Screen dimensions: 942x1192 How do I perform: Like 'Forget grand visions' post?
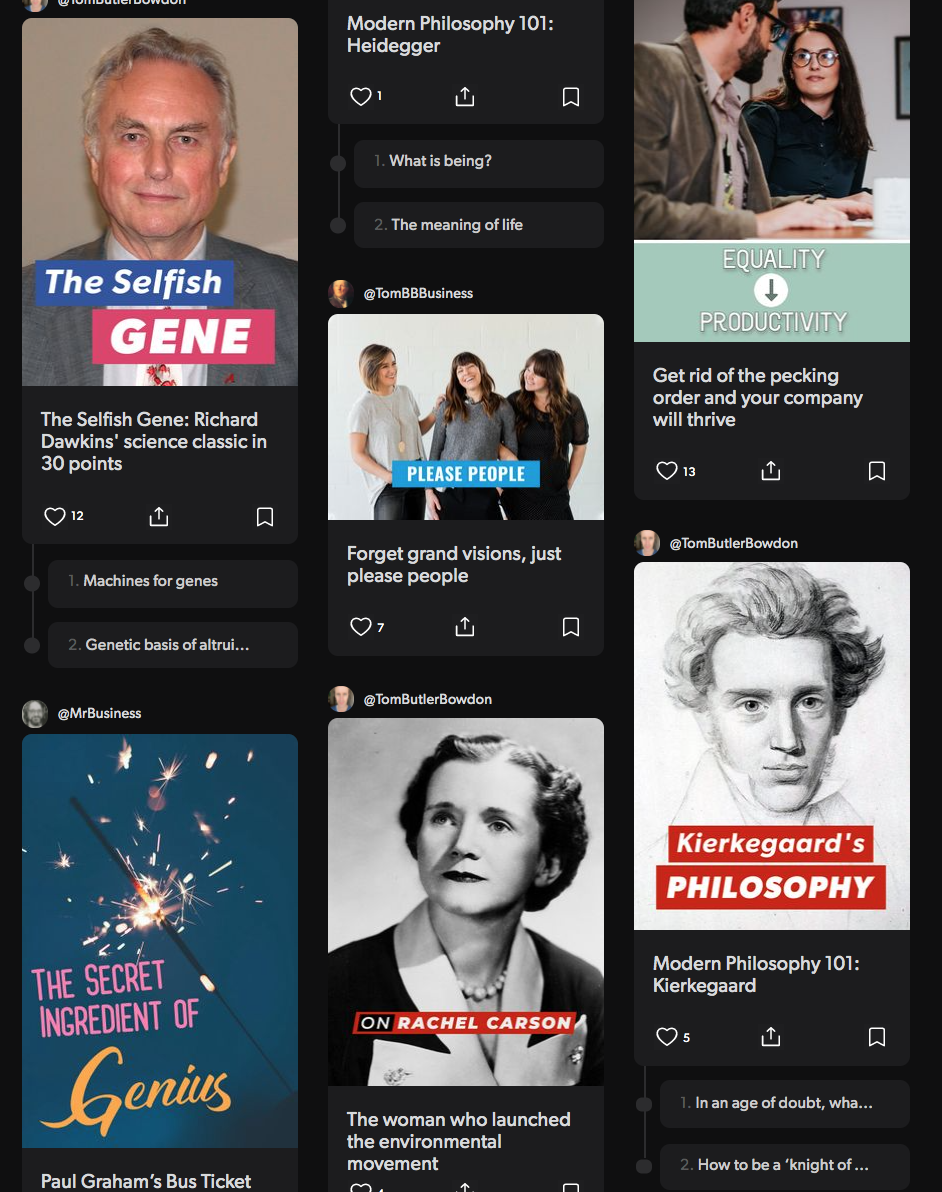click(x=361, y=627)
